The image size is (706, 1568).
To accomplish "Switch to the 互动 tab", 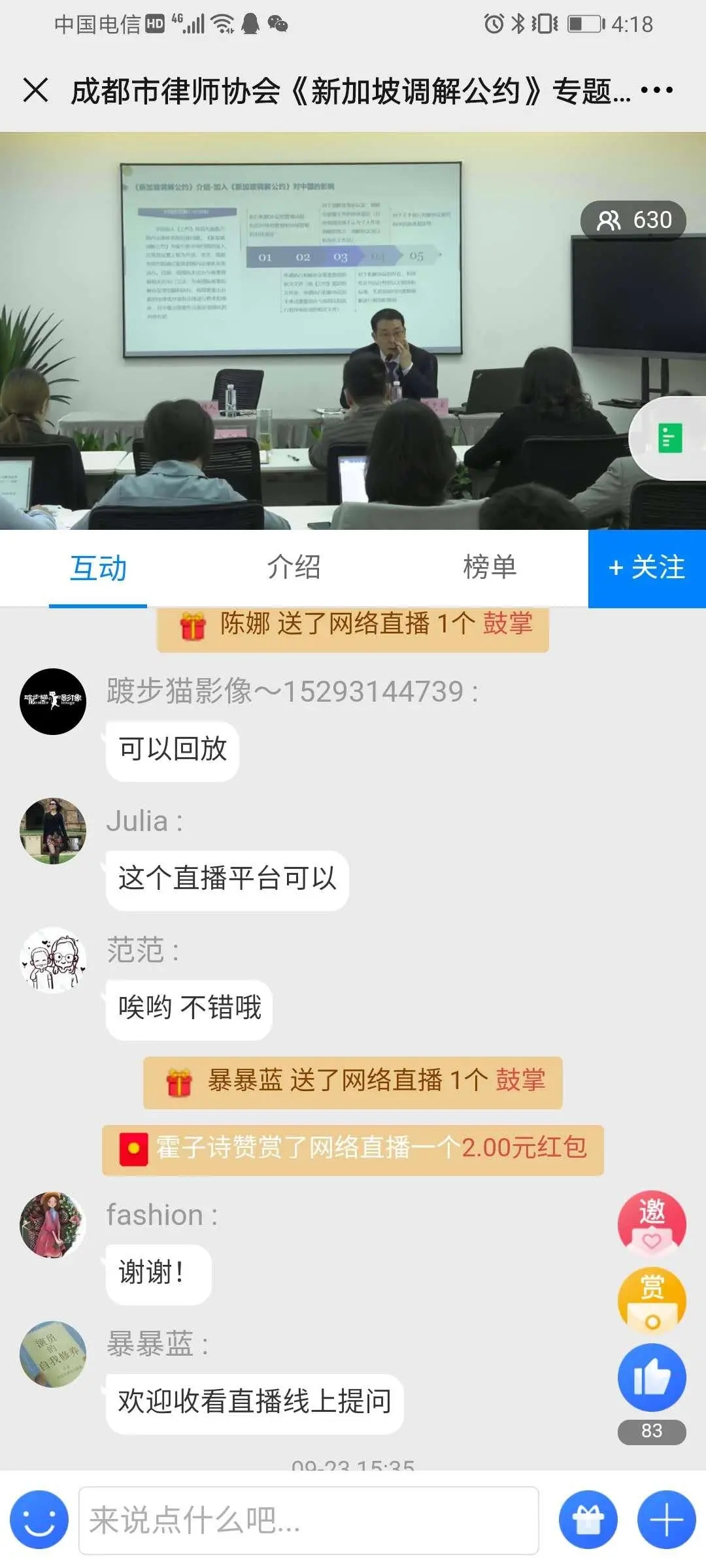I will (98, 567).
